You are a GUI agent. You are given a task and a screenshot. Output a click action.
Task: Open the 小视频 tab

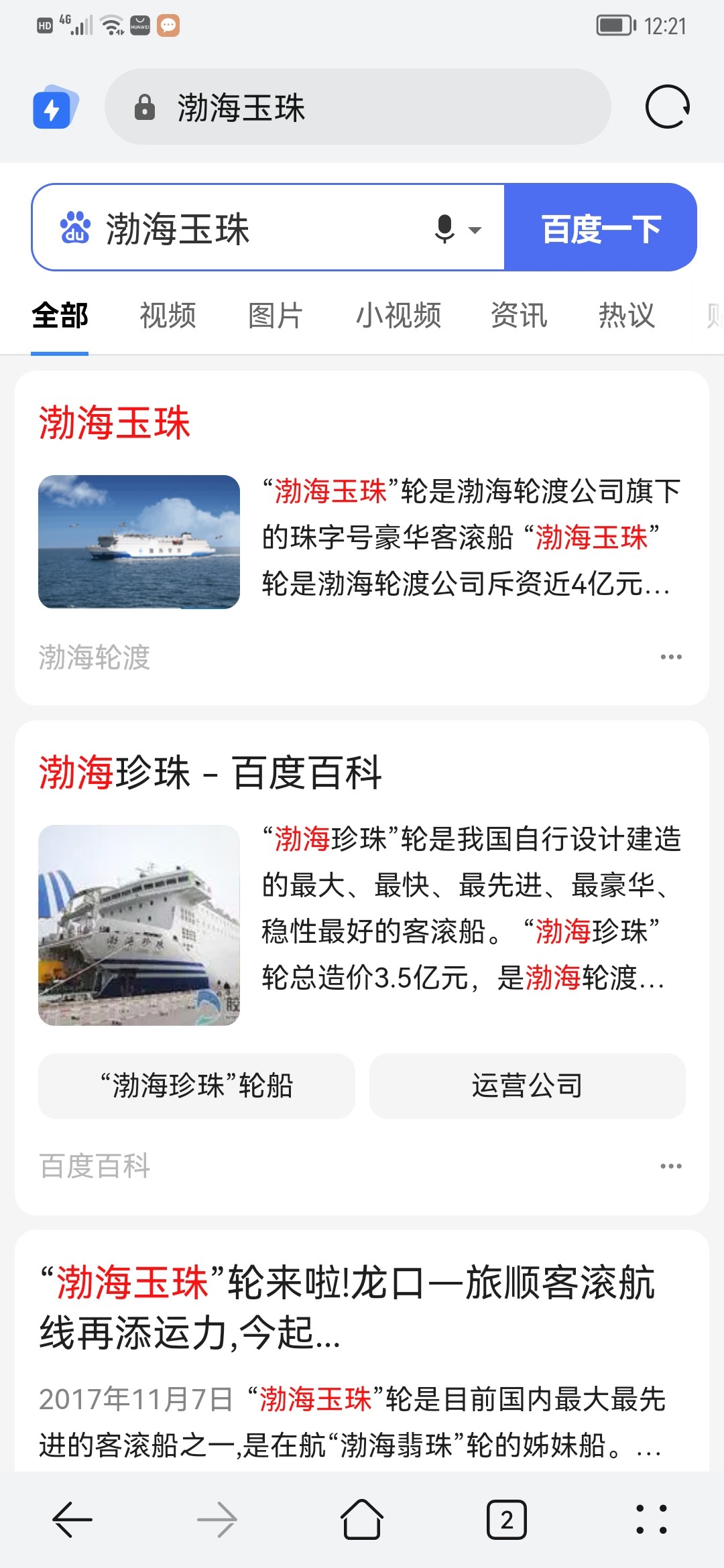[x=398, y=315]
